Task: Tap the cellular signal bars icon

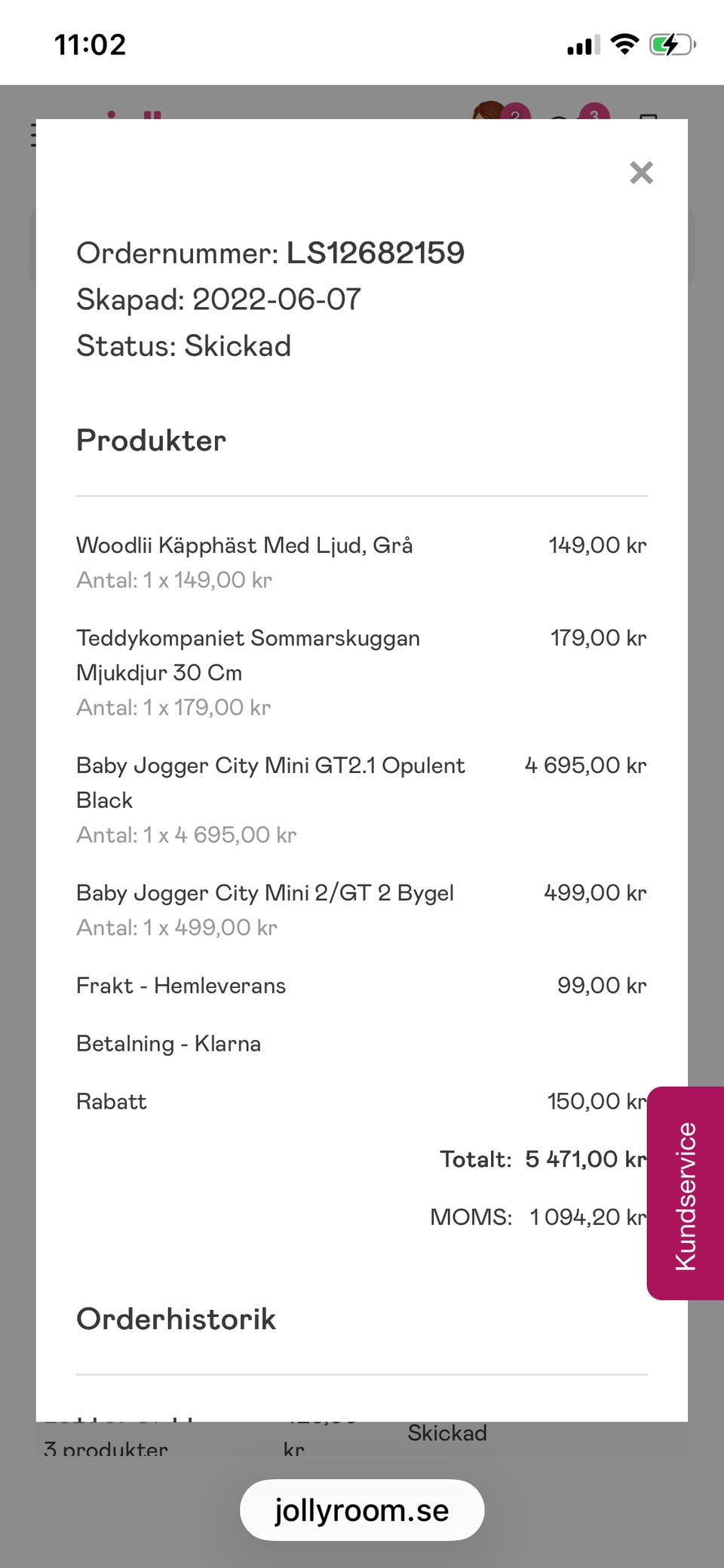Action: (581, 45)
